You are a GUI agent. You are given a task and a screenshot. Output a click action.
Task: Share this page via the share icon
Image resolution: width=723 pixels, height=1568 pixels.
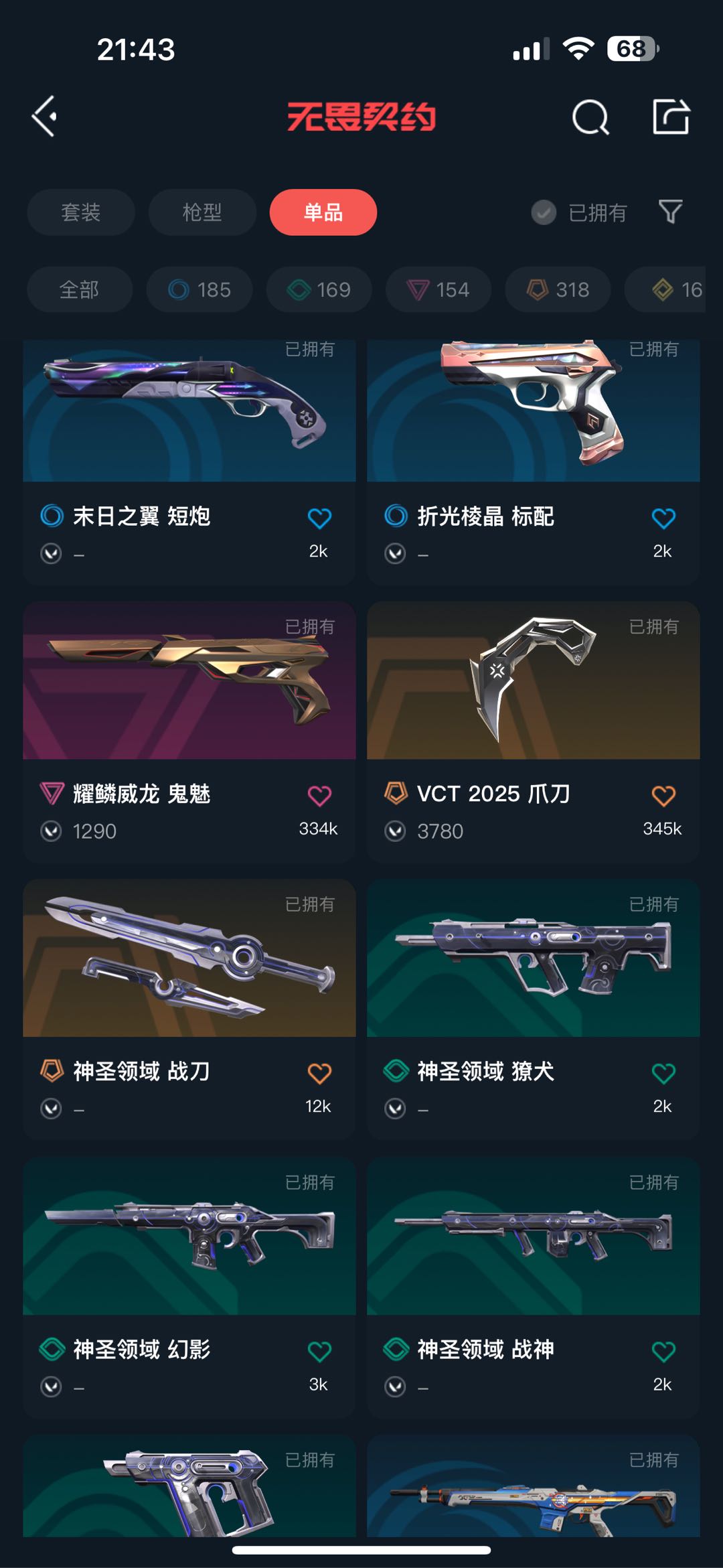671,117
